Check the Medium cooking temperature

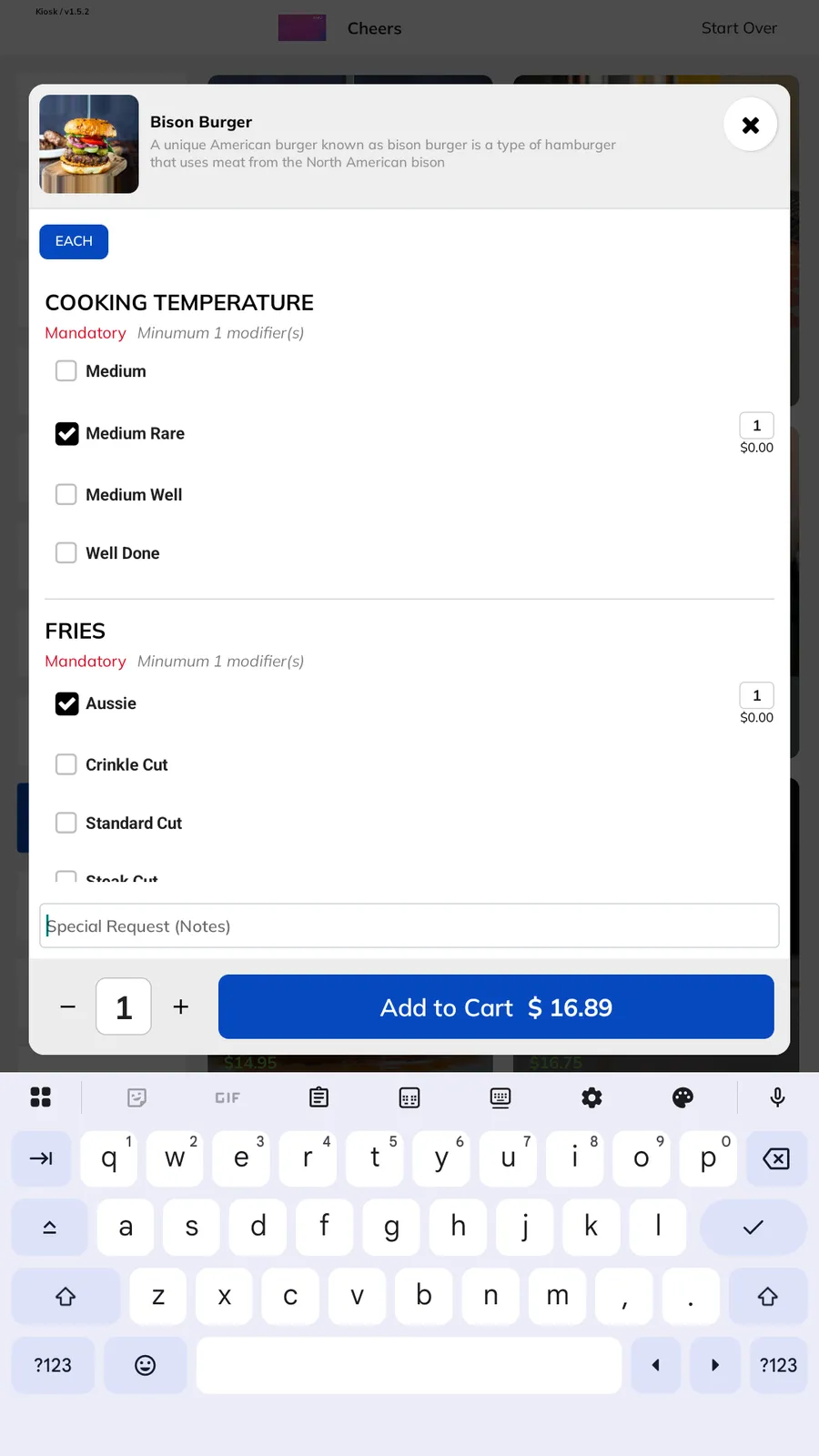pyautogui.click(x=66, y=371)
